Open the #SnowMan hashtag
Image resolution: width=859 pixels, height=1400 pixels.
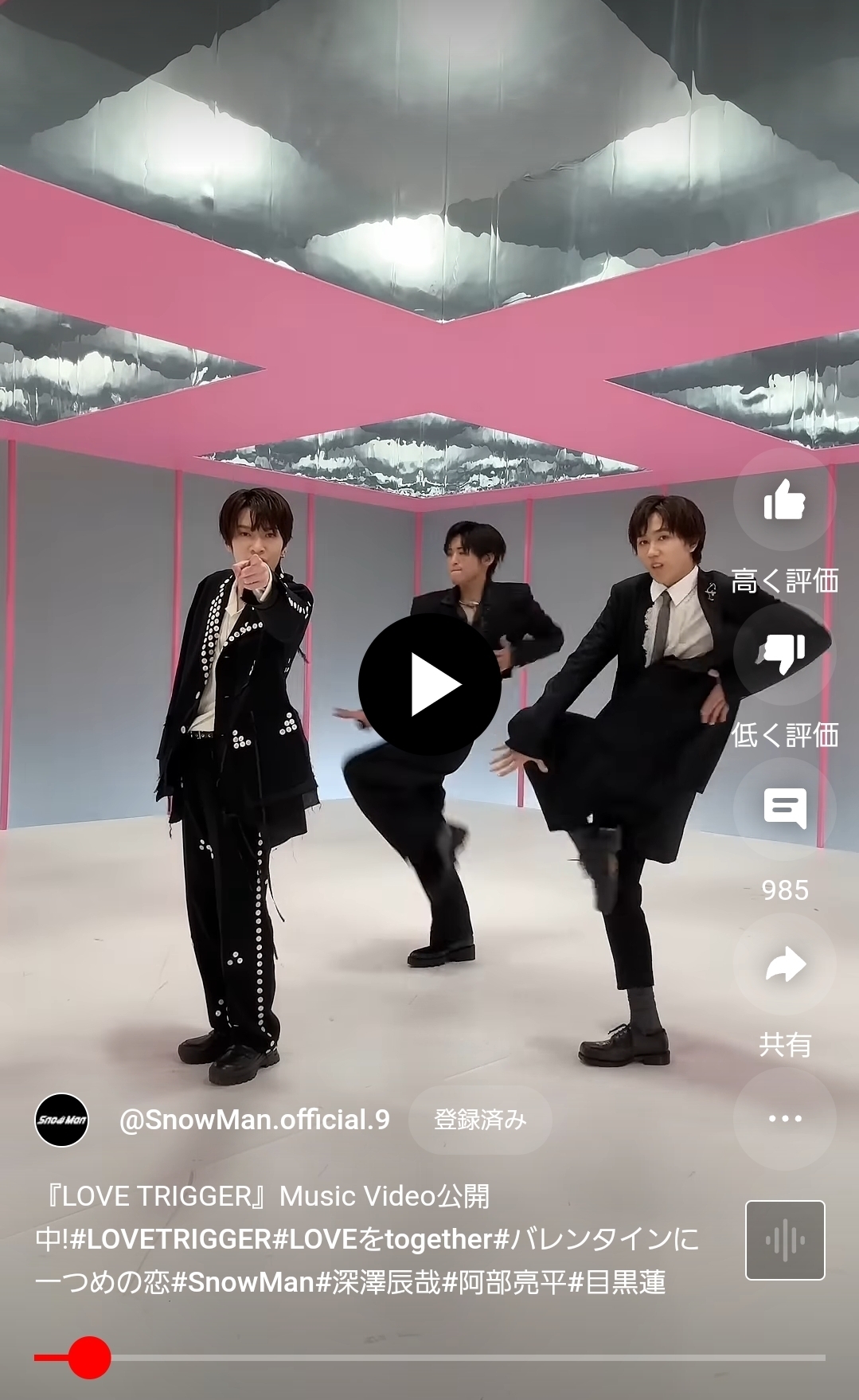[243, 1282]
